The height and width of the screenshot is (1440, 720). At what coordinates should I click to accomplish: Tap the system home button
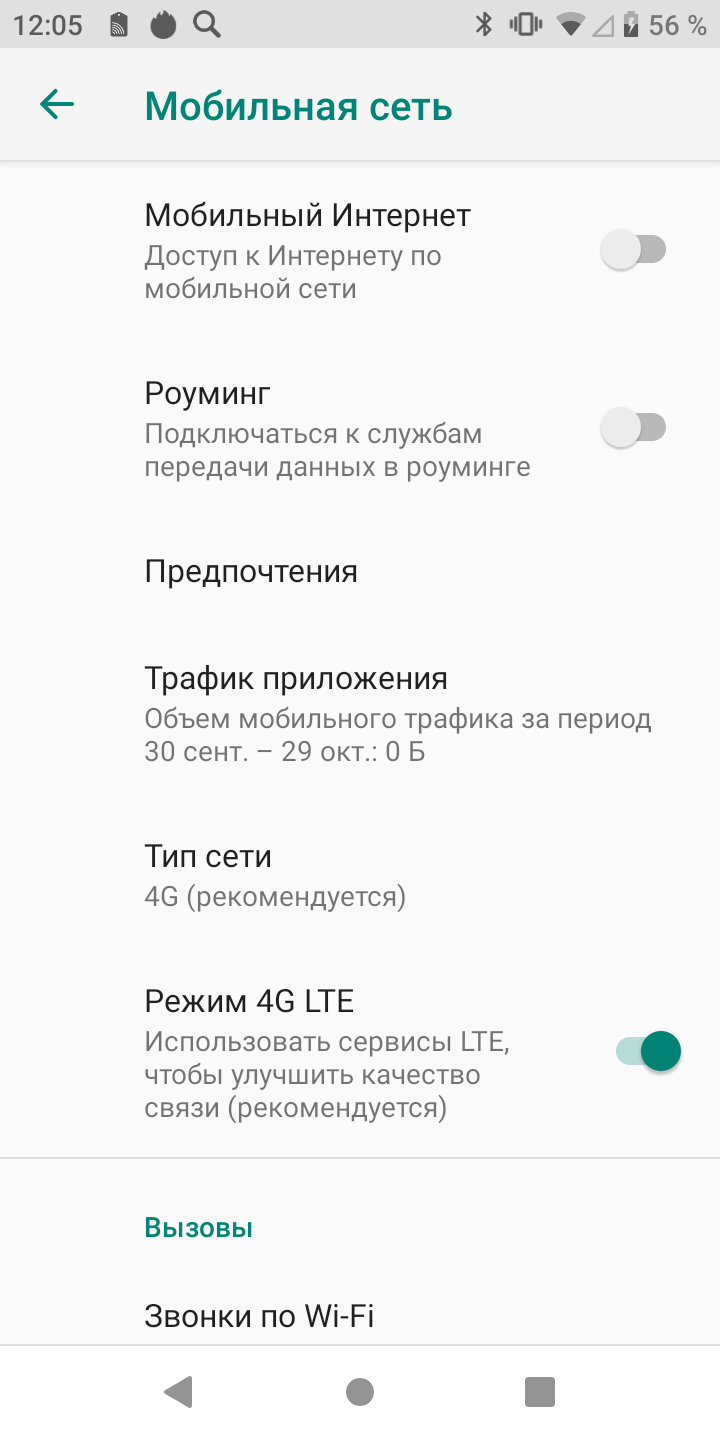coord(360,1392)
